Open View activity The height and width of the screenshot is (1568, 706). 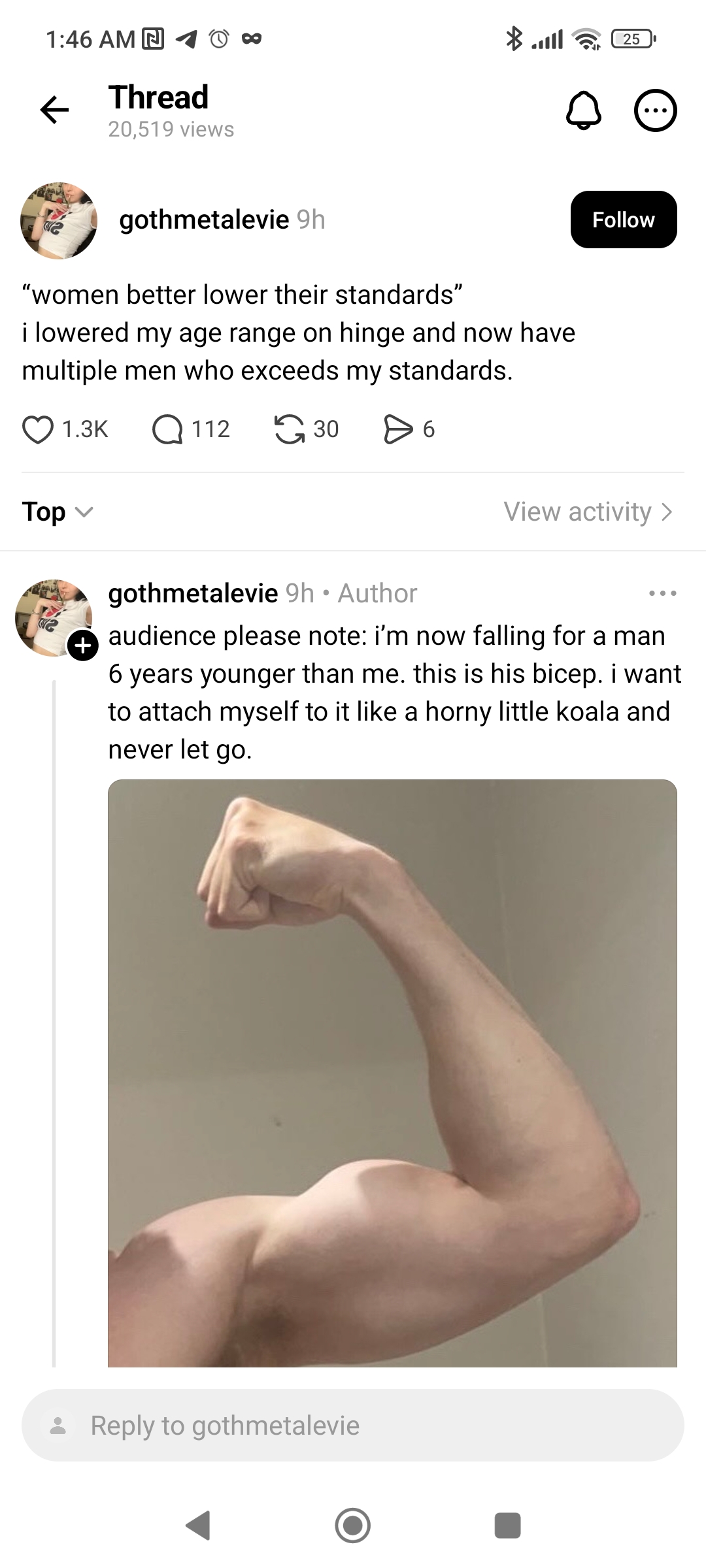click(587, 512)
